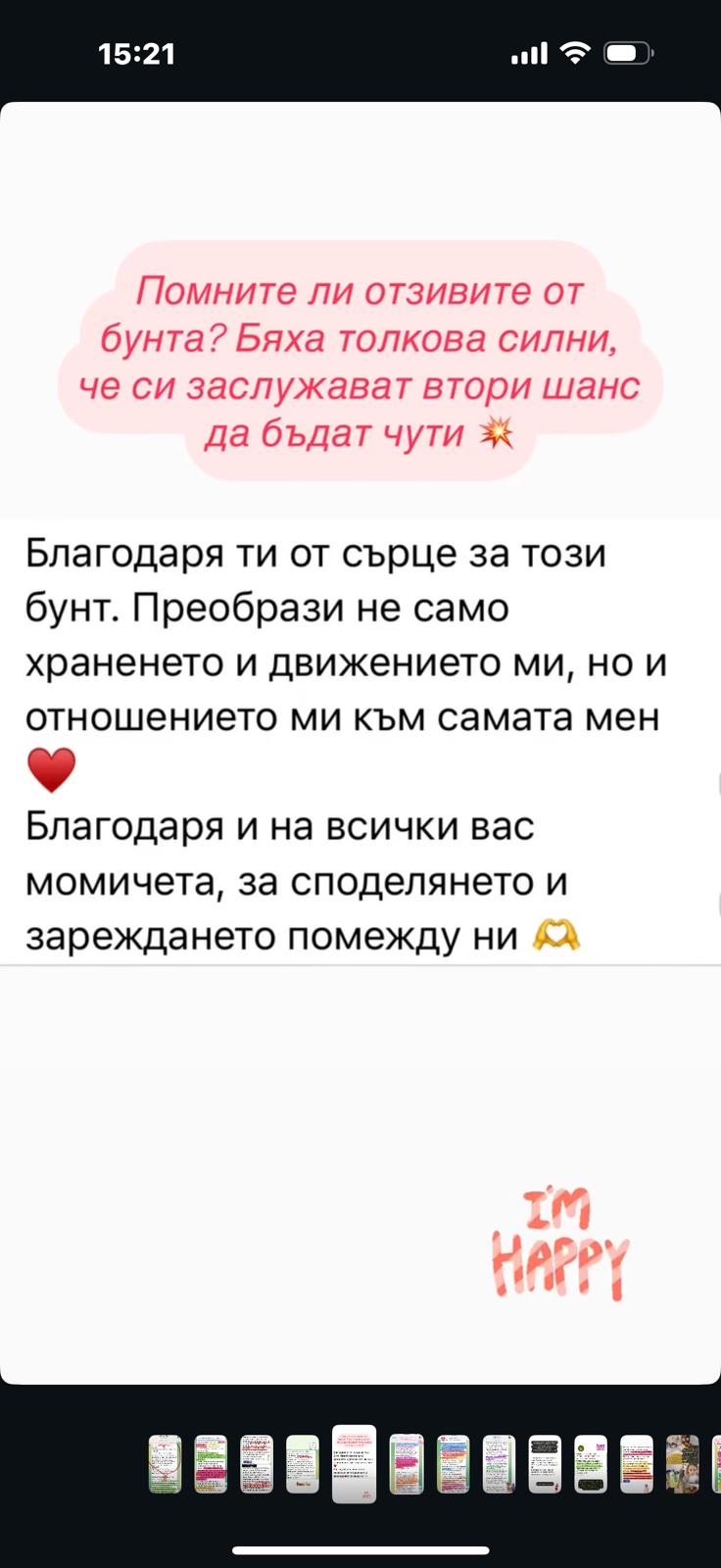Open the first thumbnail with the red heart drawing

click(165, 1464)
